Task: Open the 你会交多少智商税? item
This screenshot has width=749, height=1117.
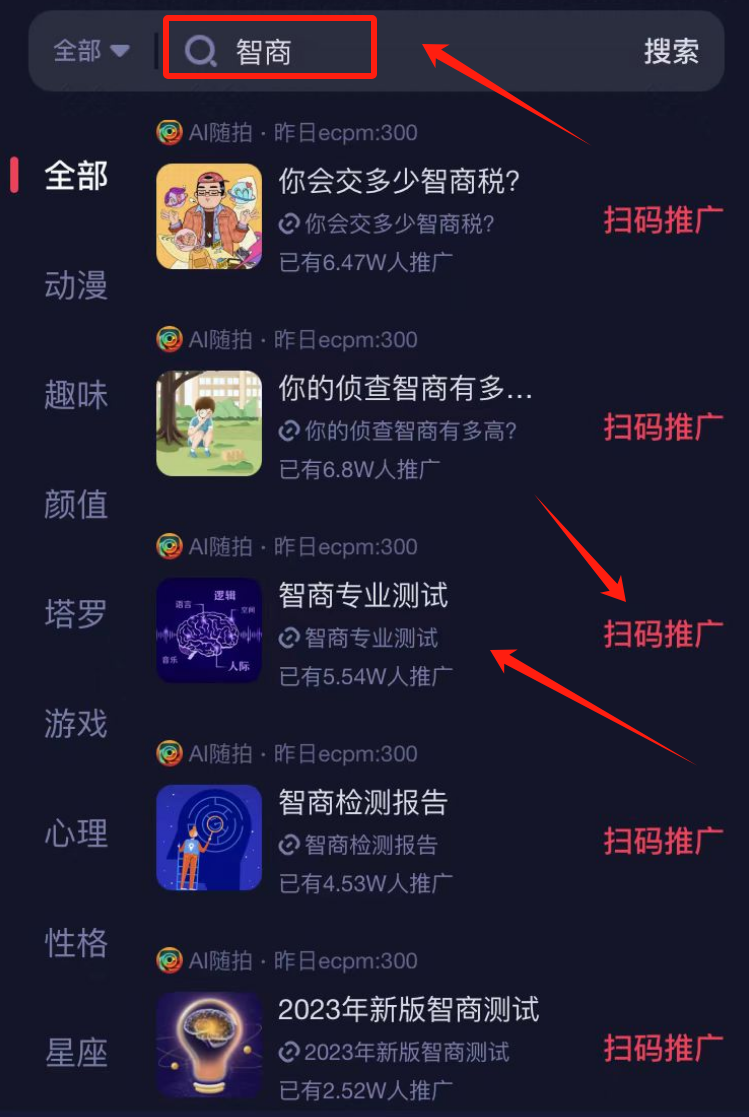Action: click(400, 182)
